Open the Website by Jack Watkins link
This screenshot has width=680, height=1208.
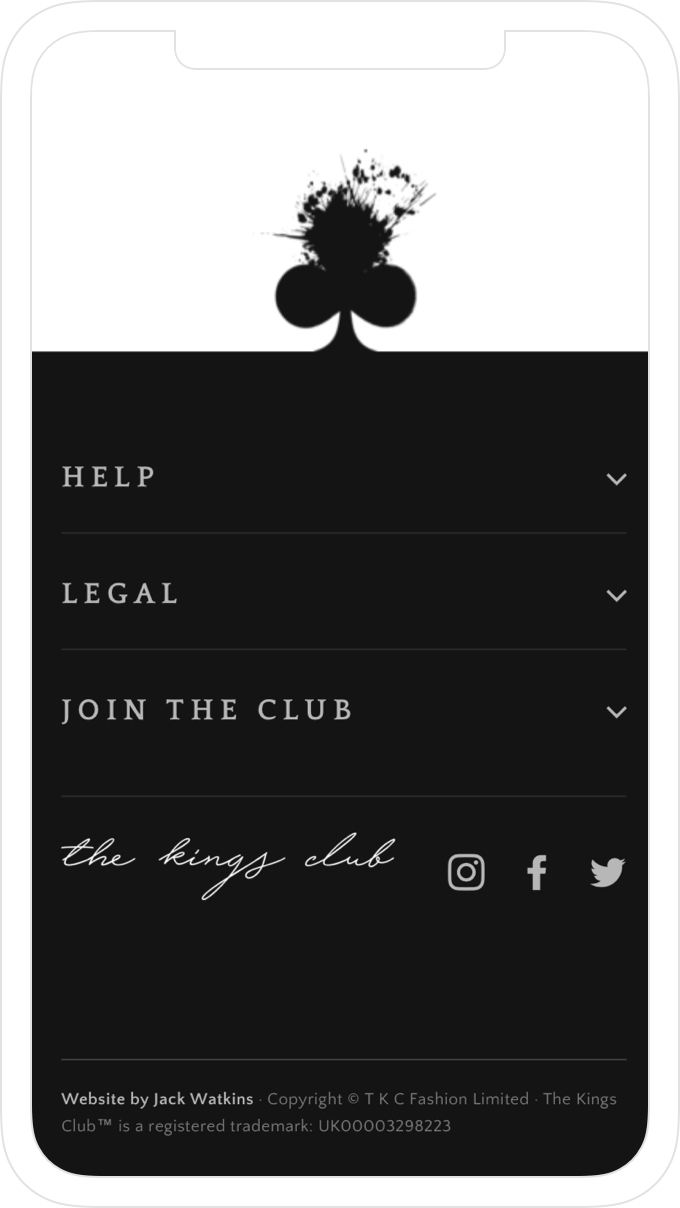point(157,1099)
